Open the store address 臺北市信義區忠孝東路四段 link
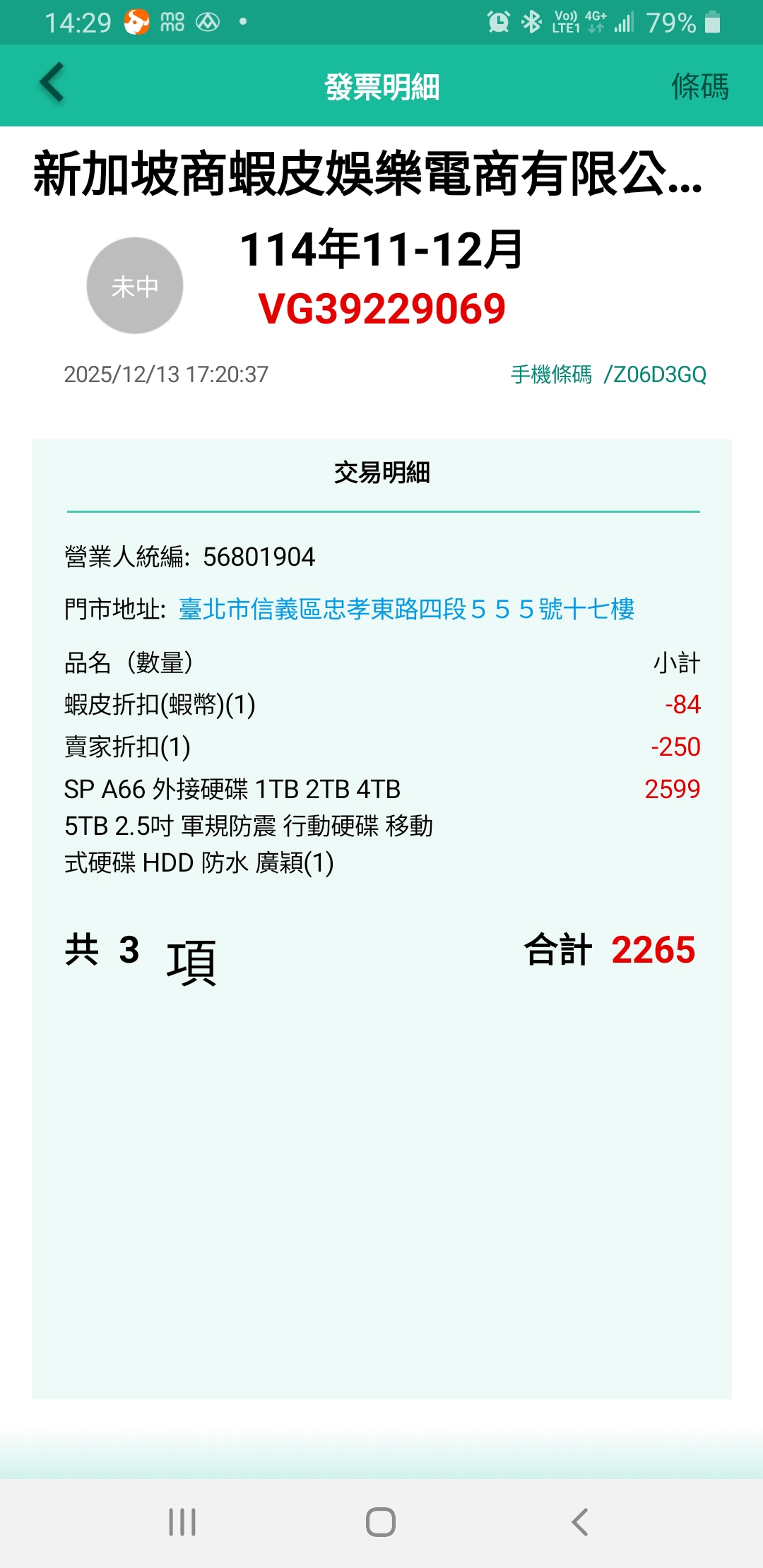The height and width of the screenshot is (1568, 763). click(x=406, y=609)
